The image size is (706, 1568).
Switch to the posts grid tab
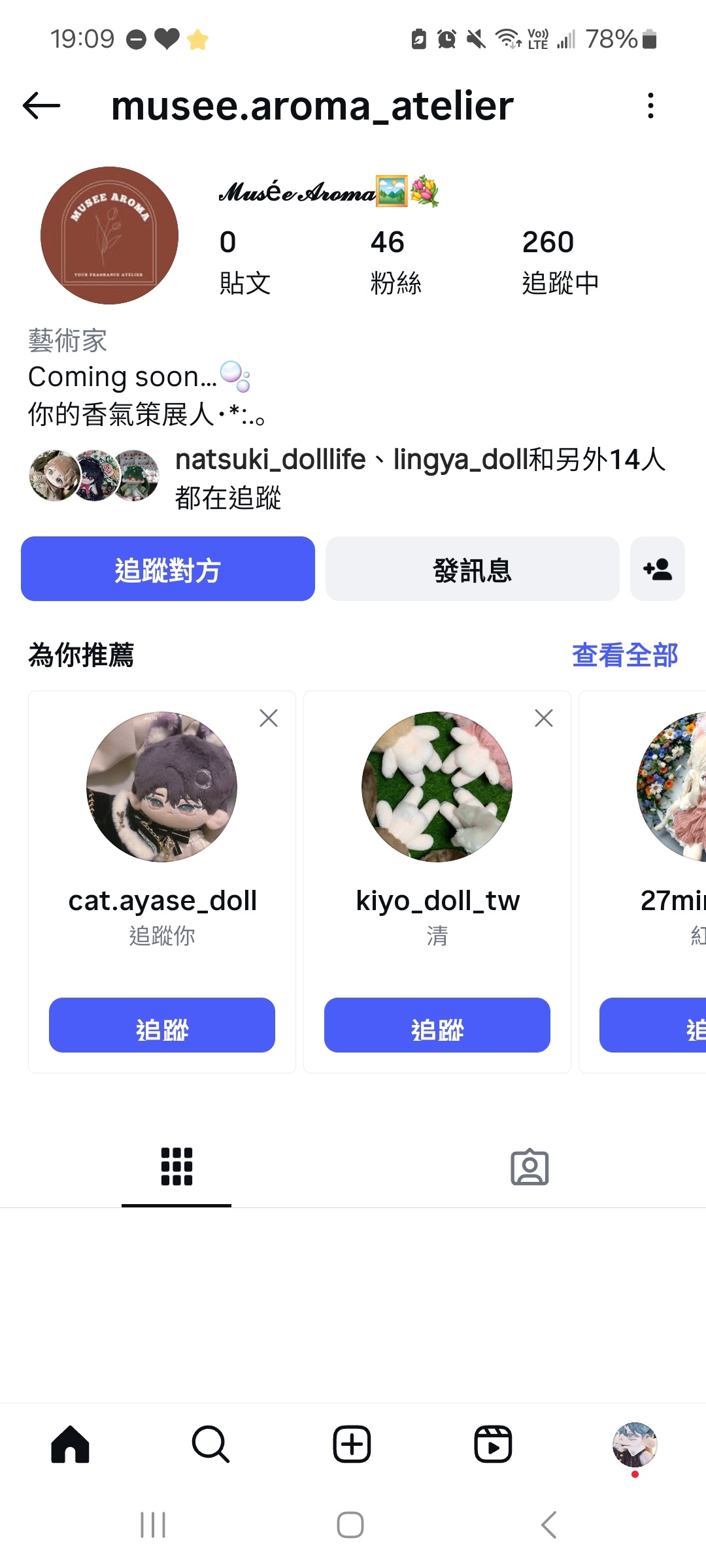pyautogui.click(x=176, y=1167)
